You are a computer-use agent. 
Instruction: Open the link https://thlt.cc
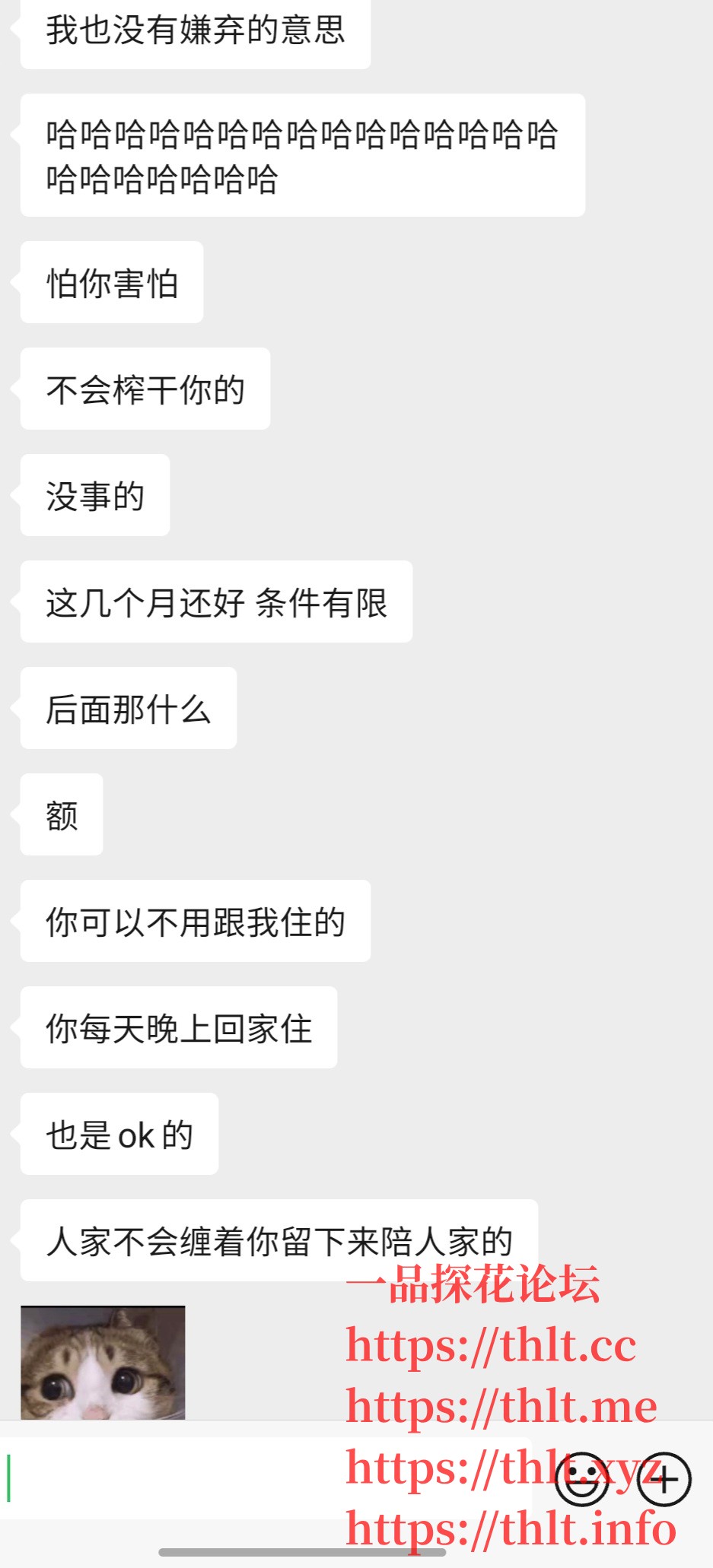(x=491, y=1342)
